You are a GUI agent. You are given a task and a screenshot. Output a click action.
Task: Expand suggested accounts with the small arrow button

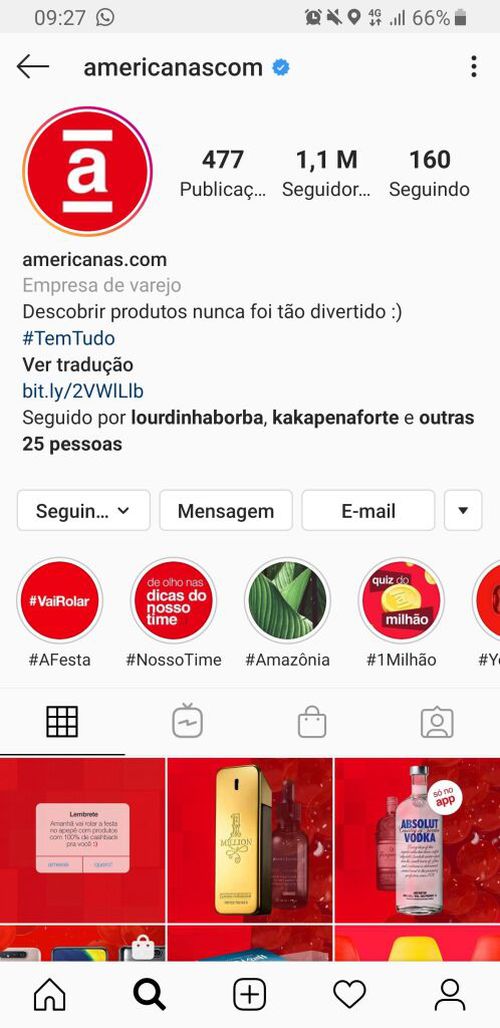[463, 511]
